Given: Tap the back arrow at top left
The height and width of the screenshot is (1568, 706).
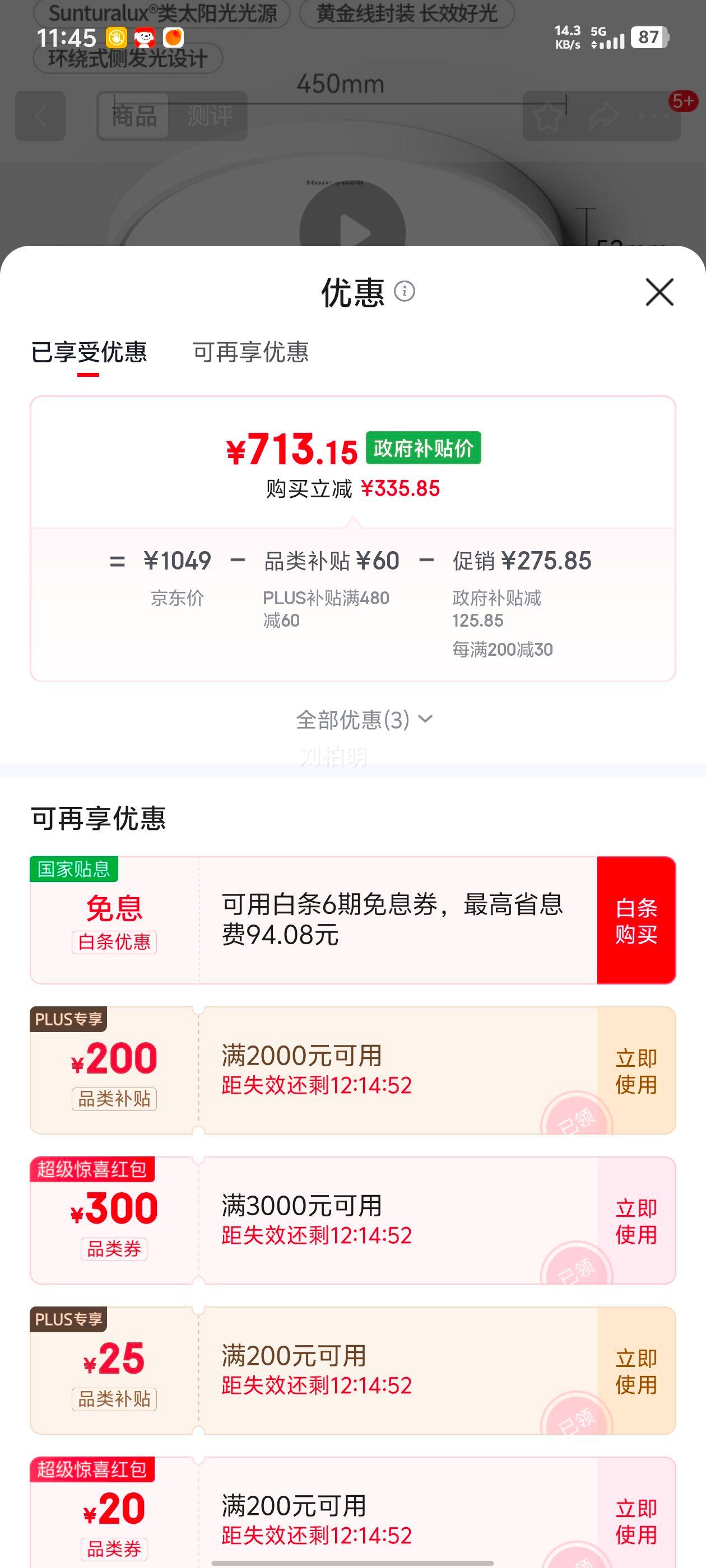Looking at the screenshot, I should click(40, 116).
